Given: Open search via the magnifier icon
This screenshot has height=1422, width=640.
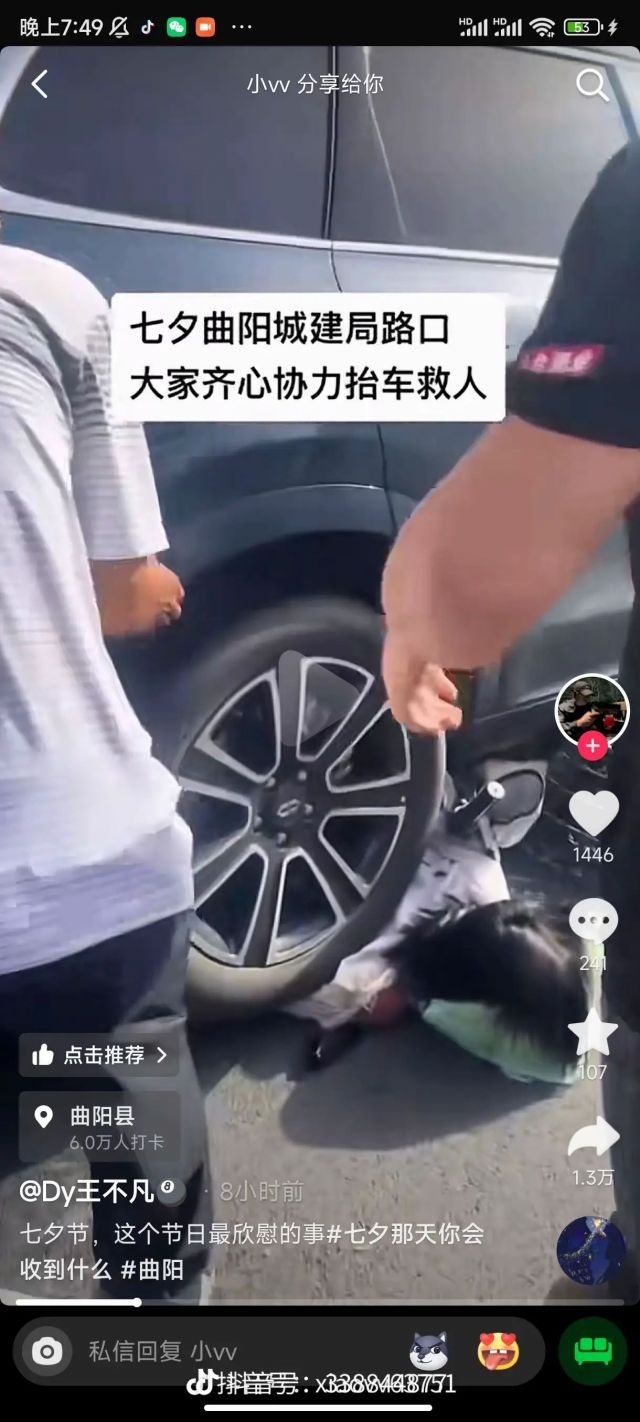Looking at the screenshot, I should pyautogui.click(x=592, y=85).
